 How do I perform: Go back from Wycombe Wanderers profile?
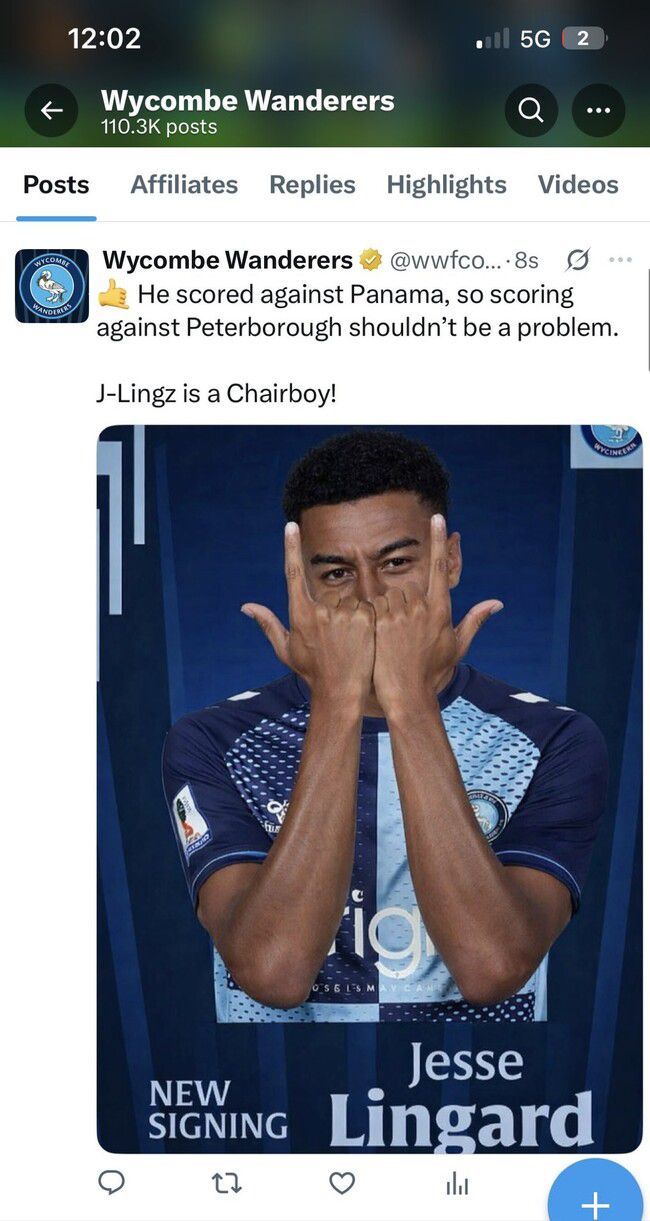[51, 111]
